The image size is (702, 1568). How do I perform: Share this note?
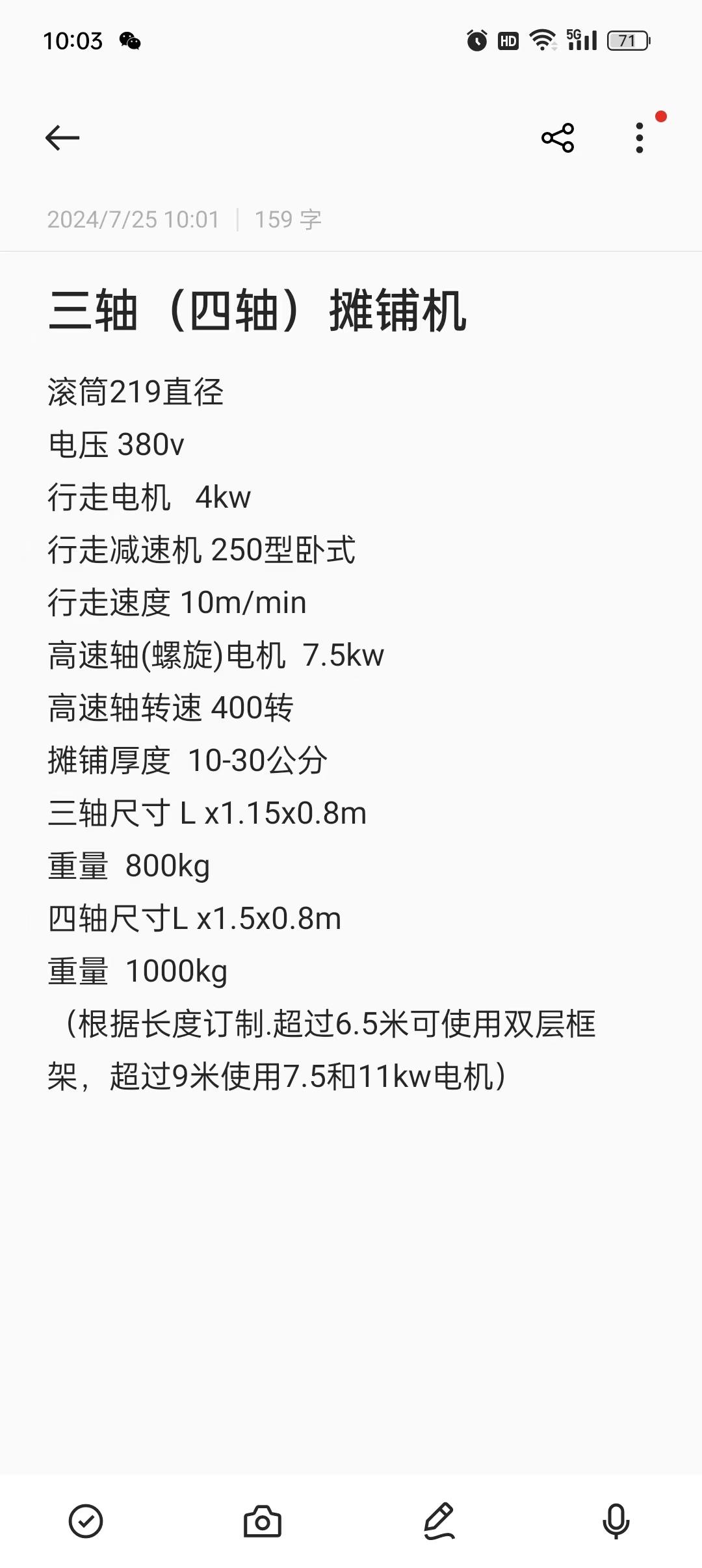[558, 138]
